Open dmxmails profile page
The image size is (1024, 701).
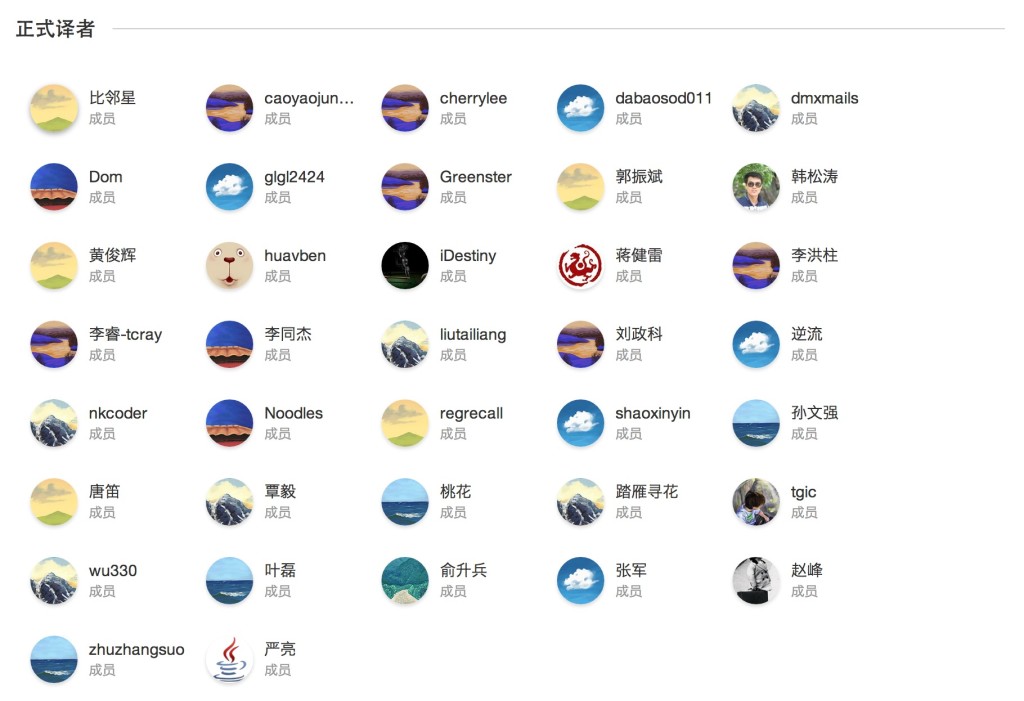824,98
